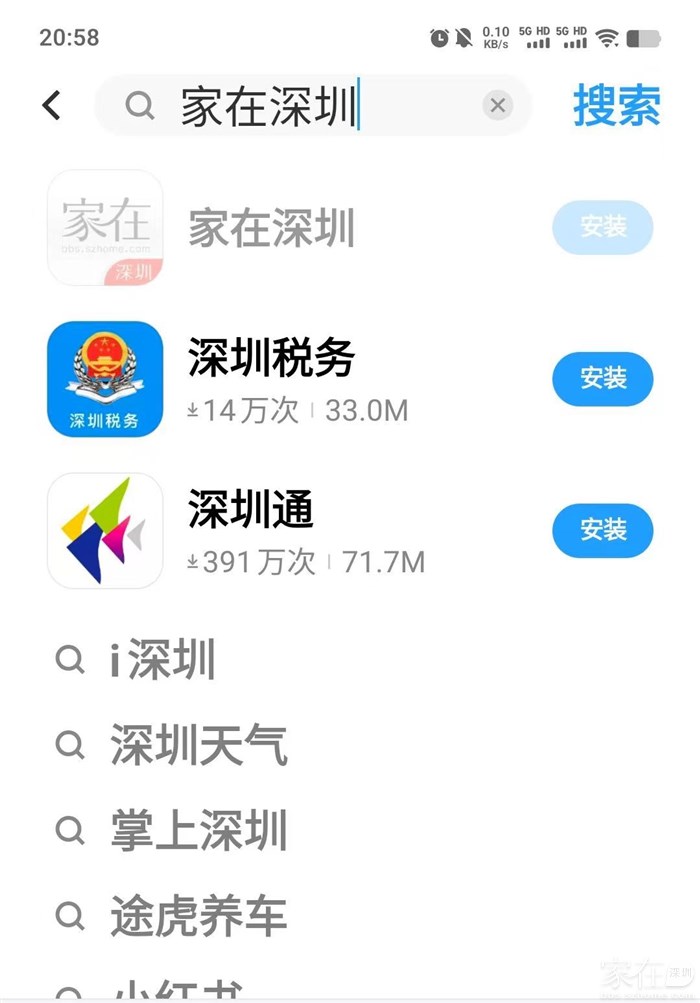Choose the 掌上深圳 suggestion

[198, 831]
